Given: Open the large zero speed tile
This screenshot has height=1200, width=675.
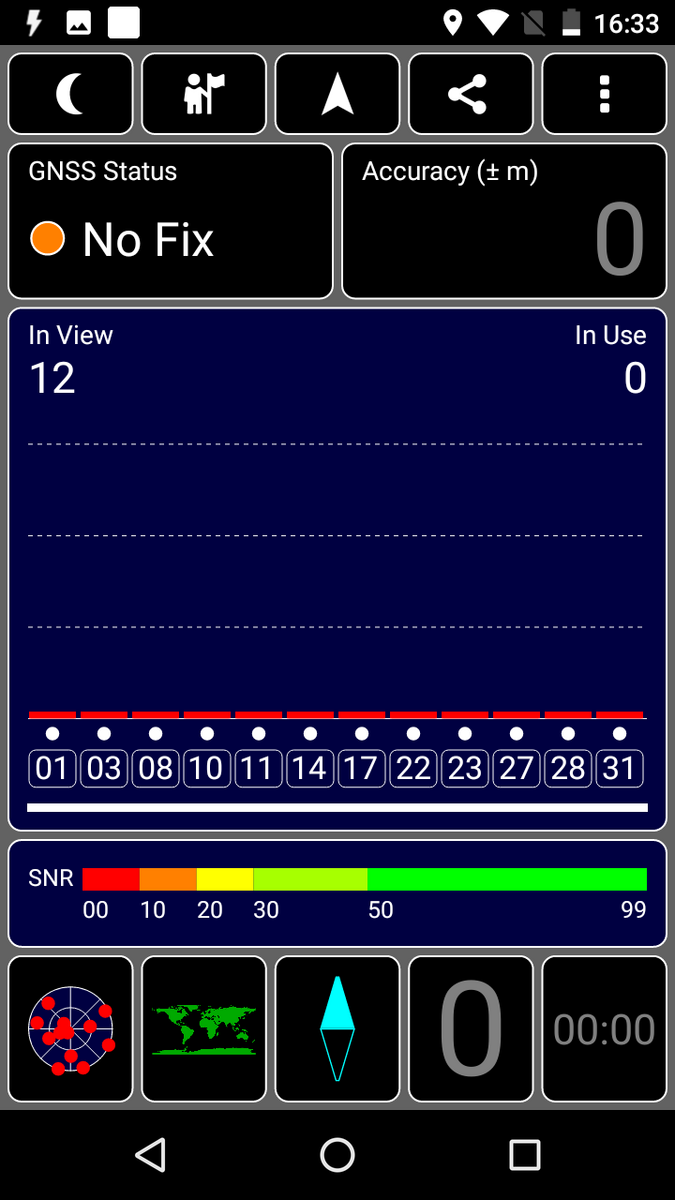Looking at the screenshot, I should pos(471,1029).
